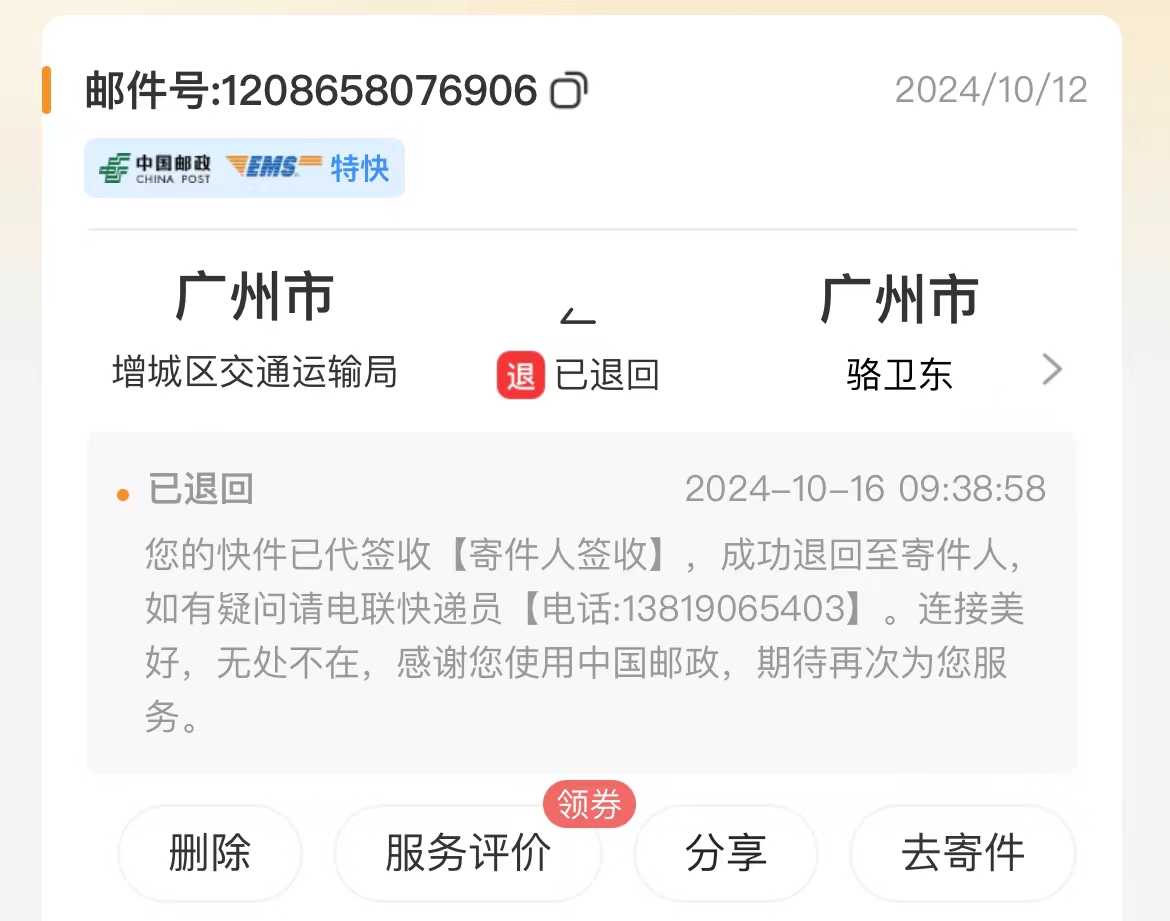Image resolution: width=1170 pixels, height=921 pixels.
Task: Open 服务评价 to rate service
Action: [468, 853]
